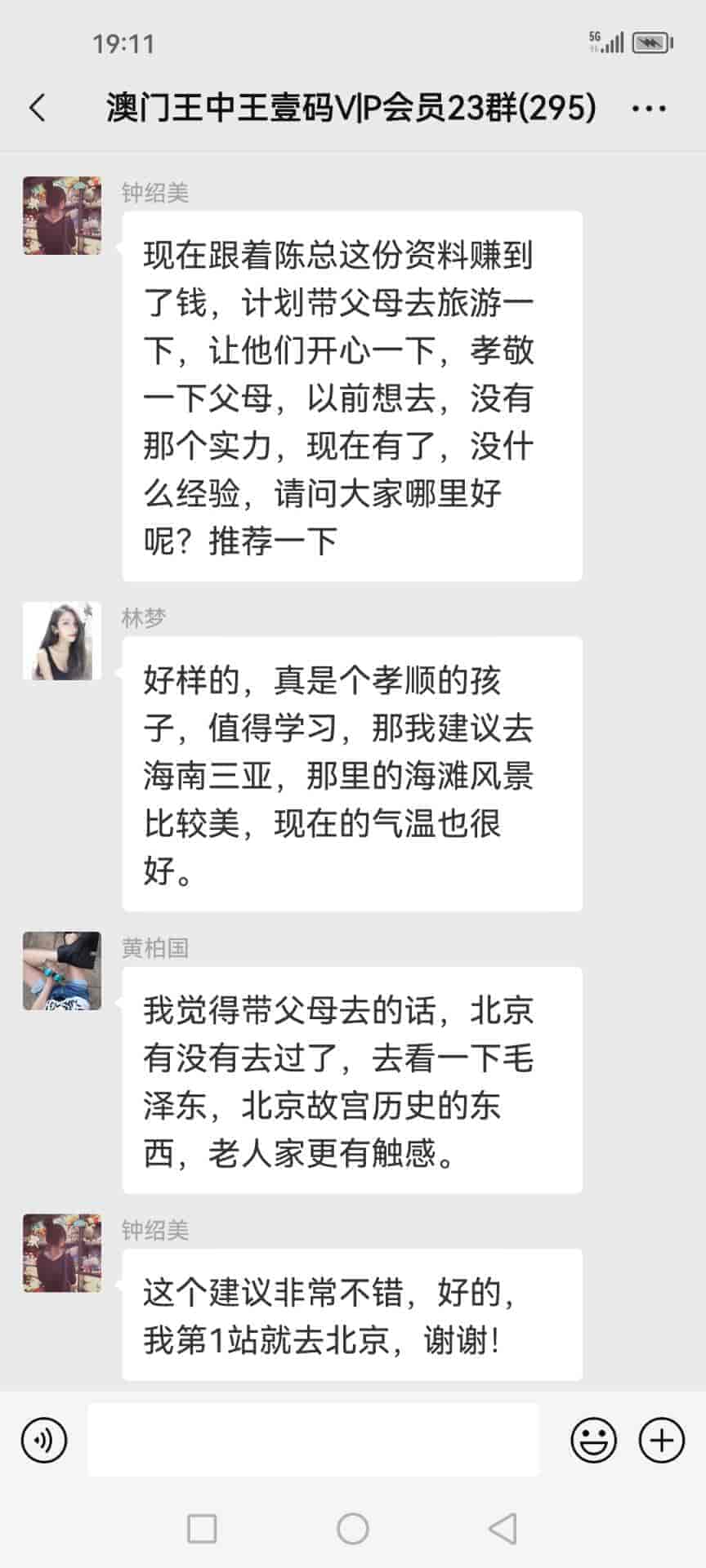The height and width of the screenshot is (1568, 706).
Task: Open the emoji picker
Action: (593, 1440)
